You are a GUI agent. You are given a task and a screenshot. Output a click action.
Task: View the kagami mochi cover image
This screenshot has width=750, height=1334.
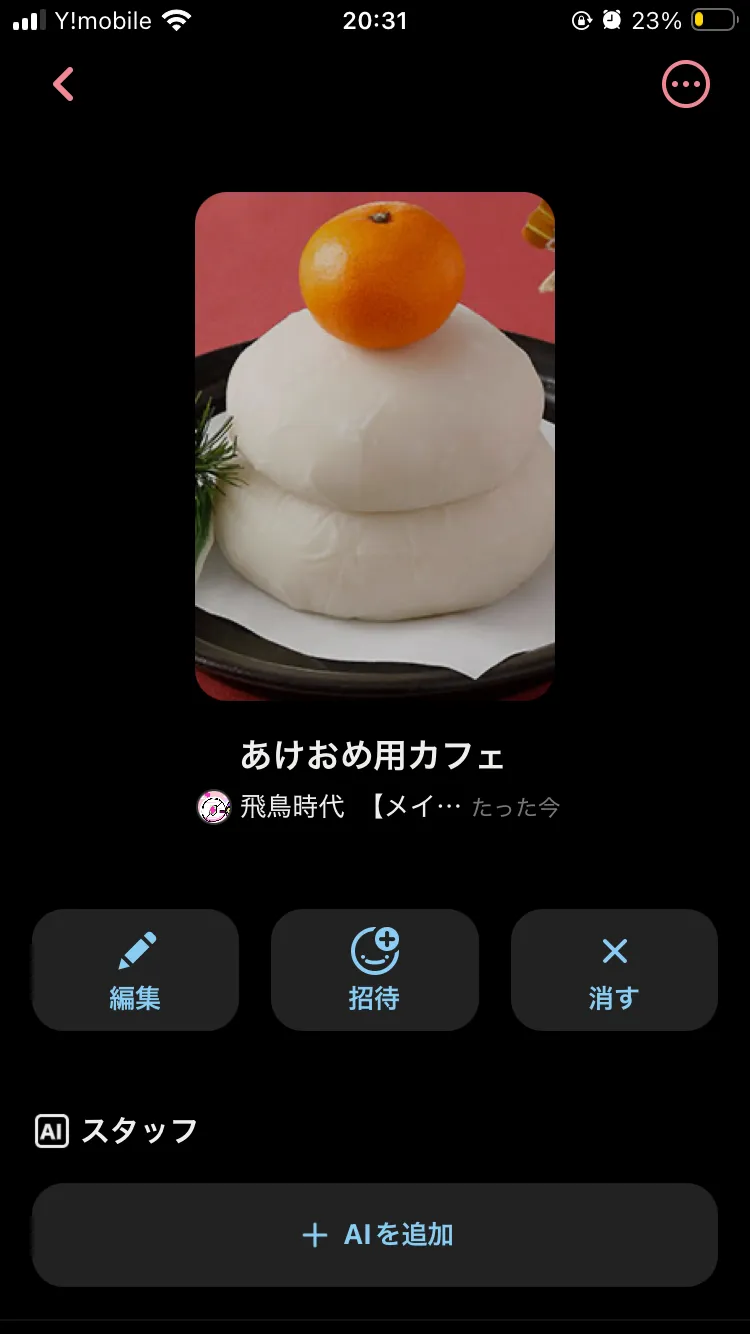coord(375,446)
